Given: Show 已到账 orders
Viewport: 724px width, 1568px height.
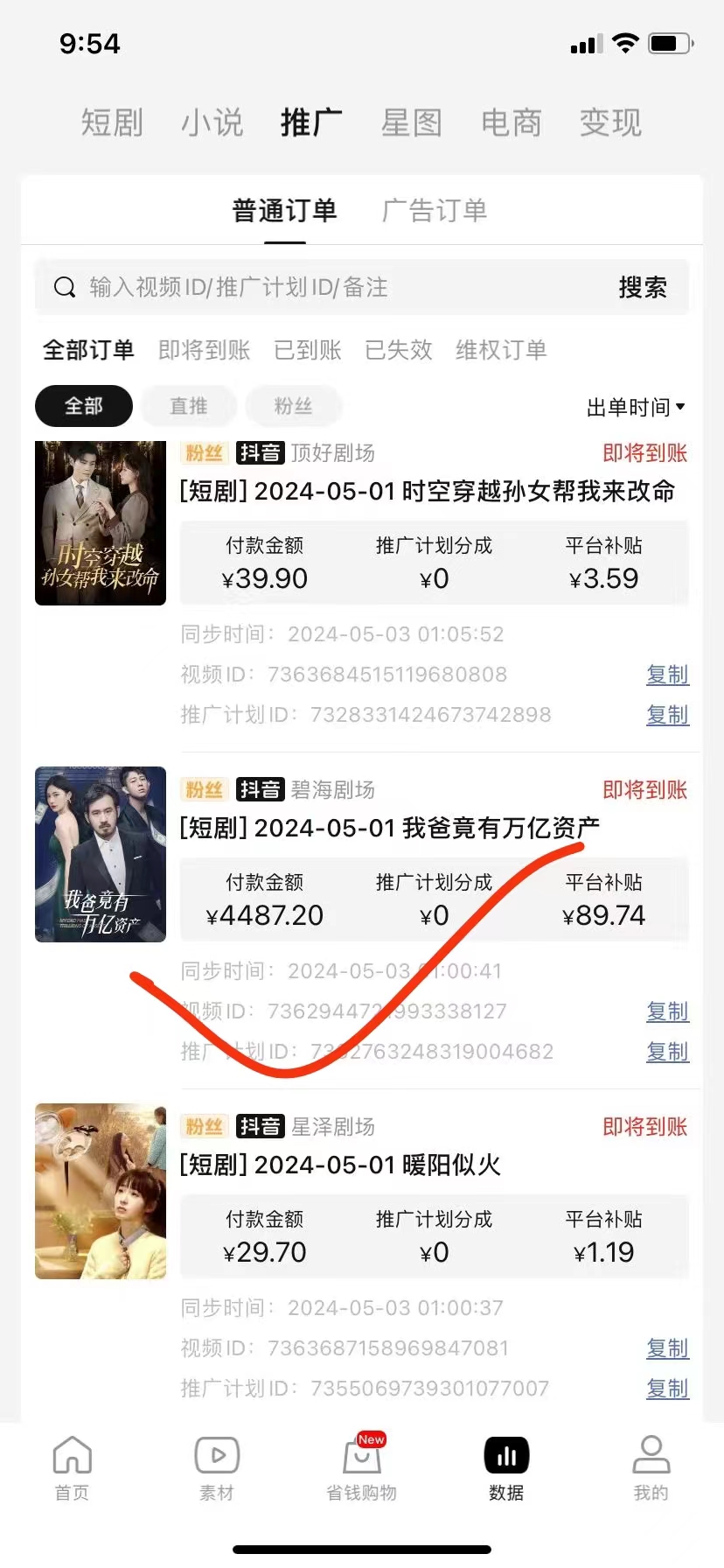Looking at the screenshot, I should [x=307, y=350].
